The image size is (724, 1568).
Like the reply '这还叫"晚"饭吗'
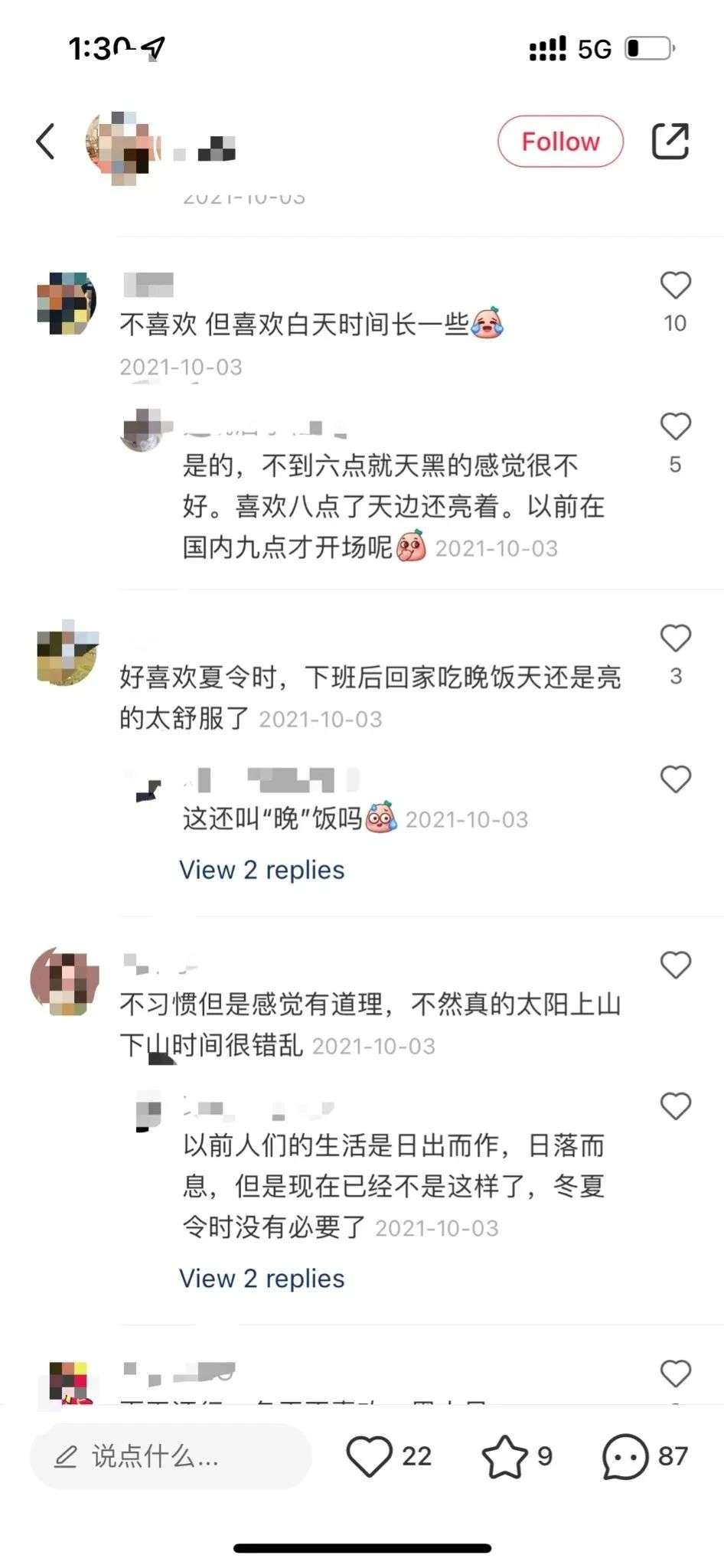coord(675,779)
